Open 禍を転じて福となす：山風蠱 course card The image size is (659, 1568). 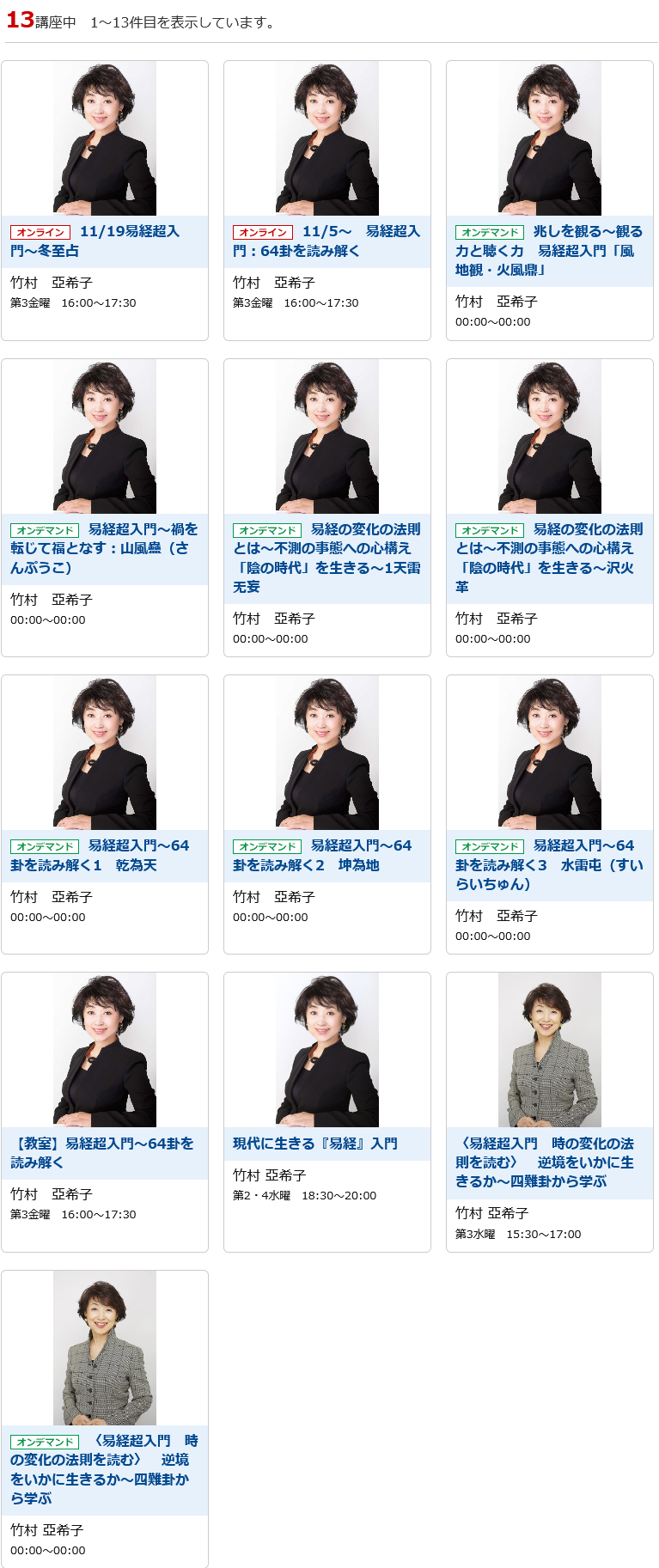point(104,548)
